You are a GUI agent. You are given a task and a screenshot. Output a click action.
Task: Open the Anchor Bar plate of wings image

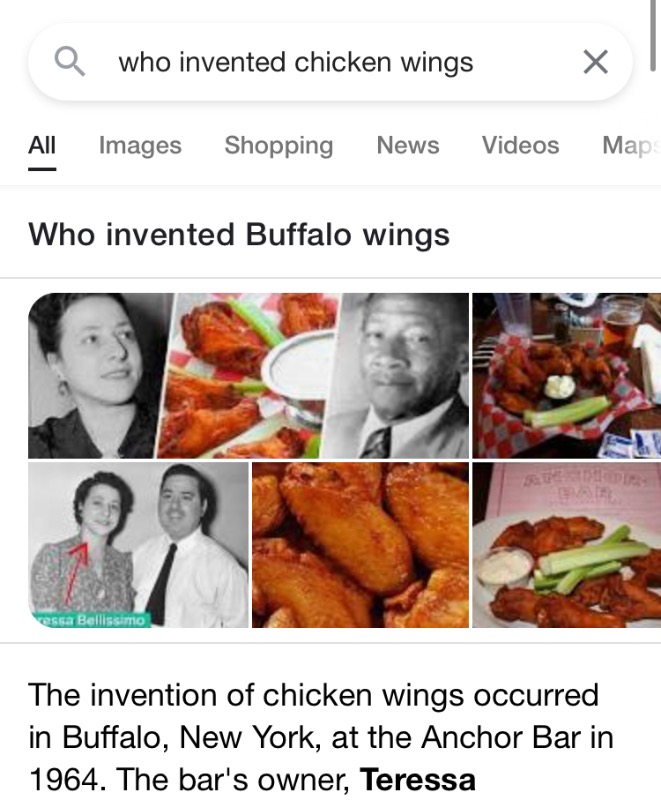(566, 545)
